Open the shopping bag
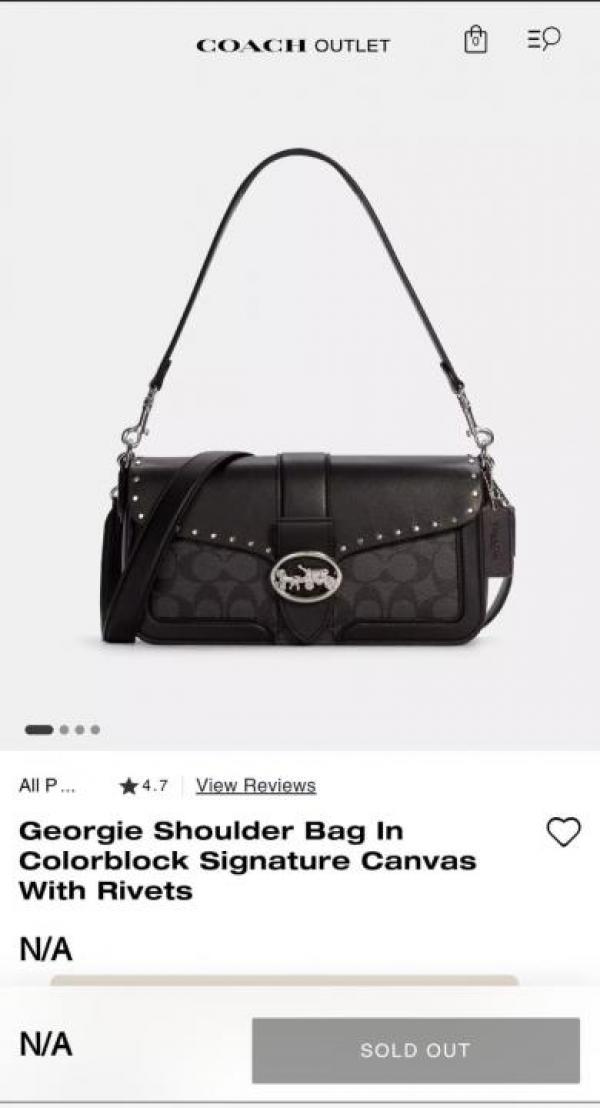 coord(475,40)
